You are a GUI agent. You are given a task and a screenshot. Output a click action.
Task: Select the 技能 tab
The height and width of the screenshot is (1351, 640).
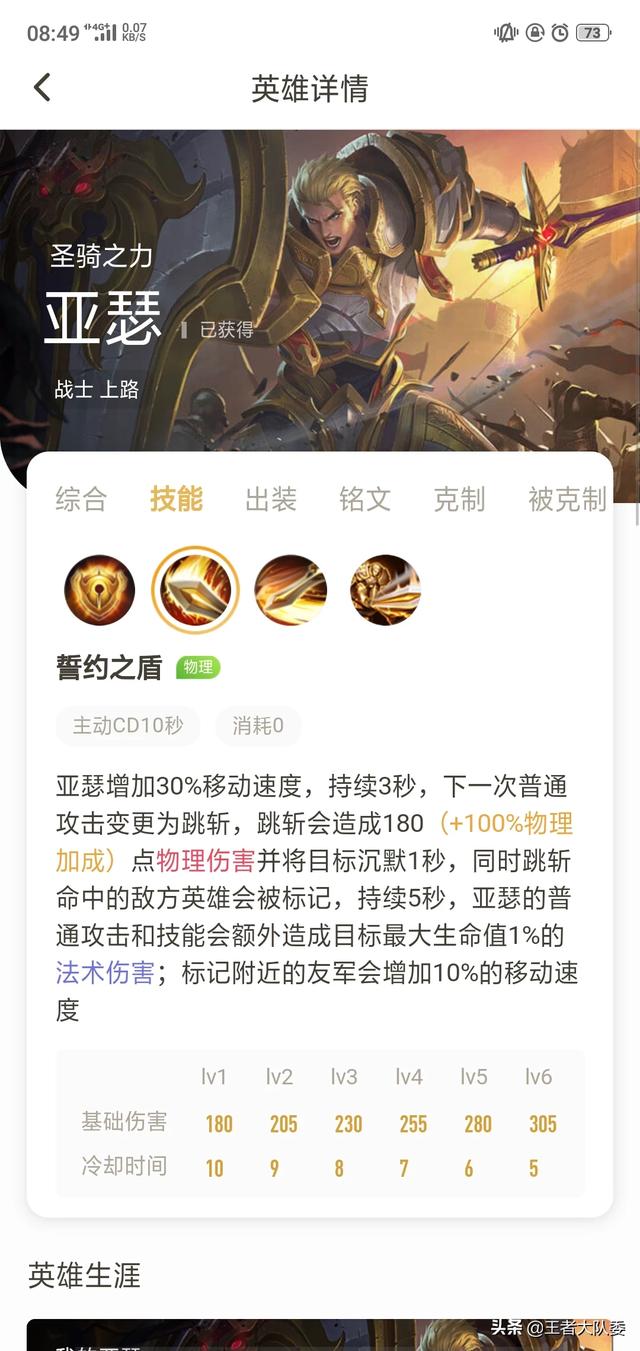[177, 499]
